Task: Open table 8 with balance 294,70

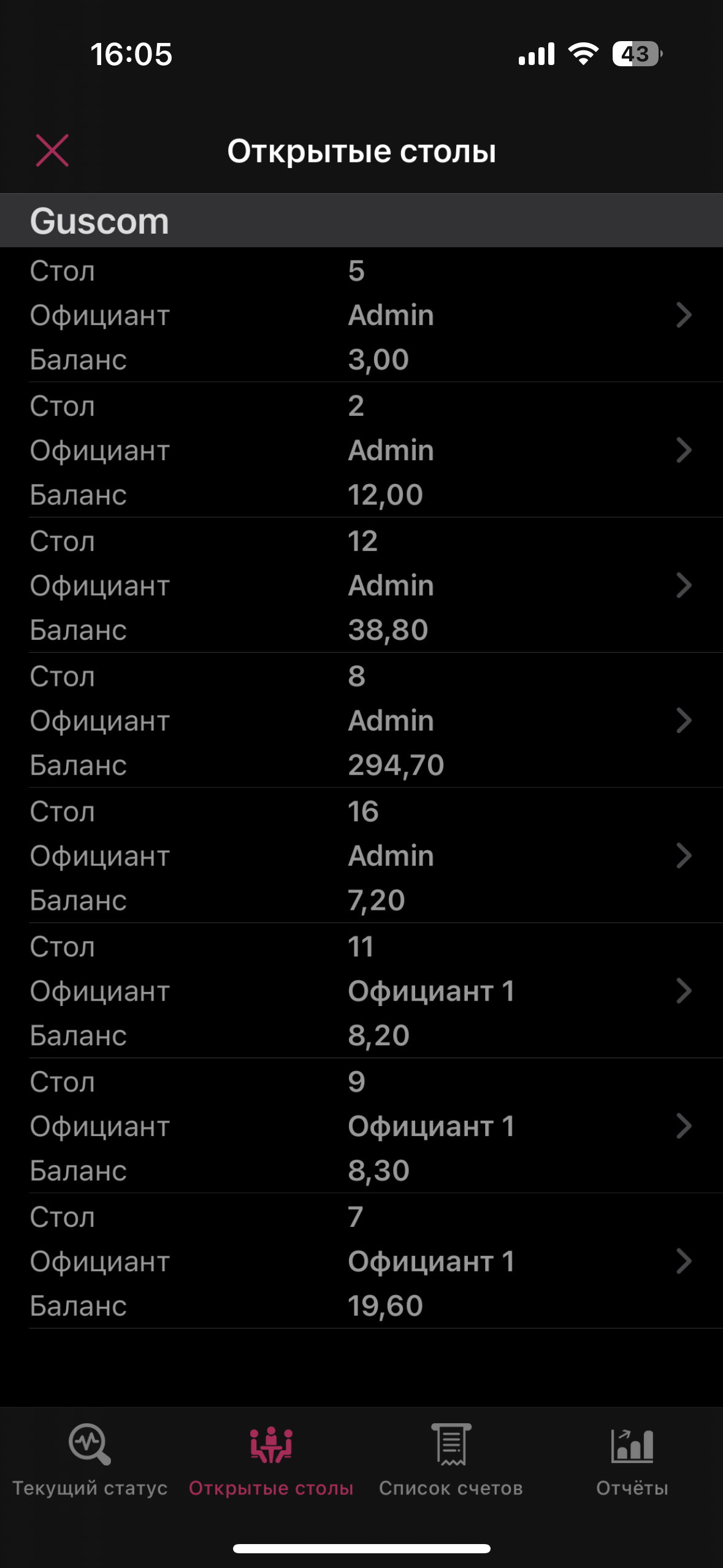Action: tap(368, 720)
